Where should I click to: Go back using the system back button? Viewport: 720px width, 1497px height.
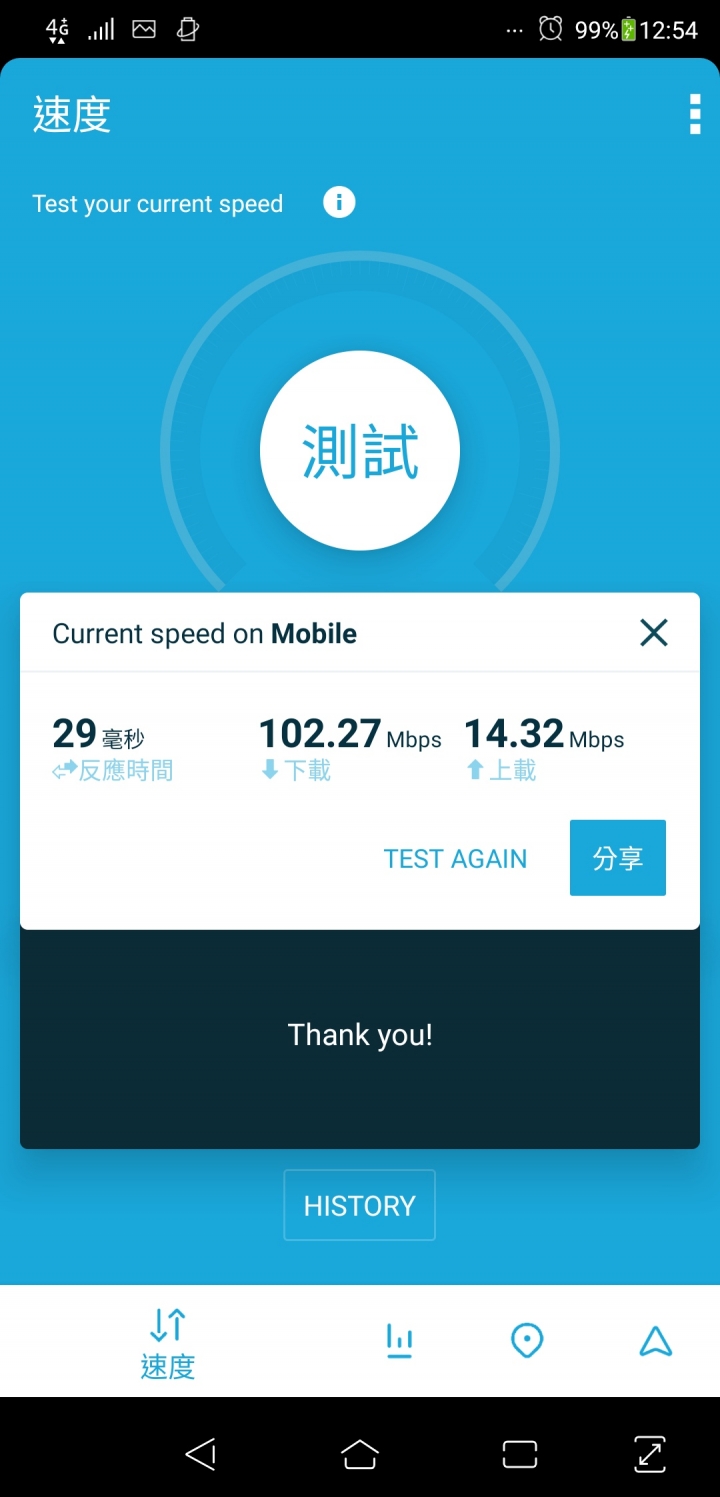(x=201, y=1453)
